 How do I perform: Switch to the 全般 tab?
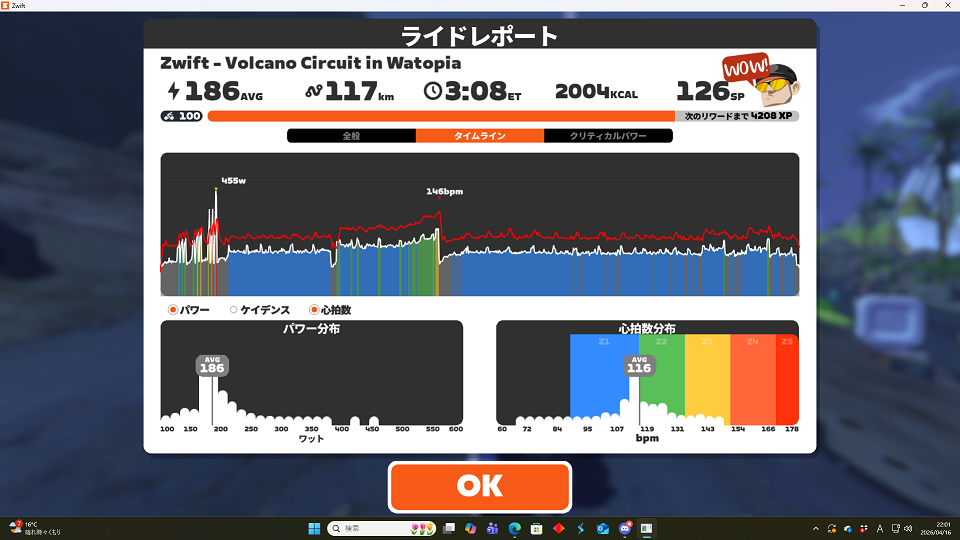click(351, 136)
